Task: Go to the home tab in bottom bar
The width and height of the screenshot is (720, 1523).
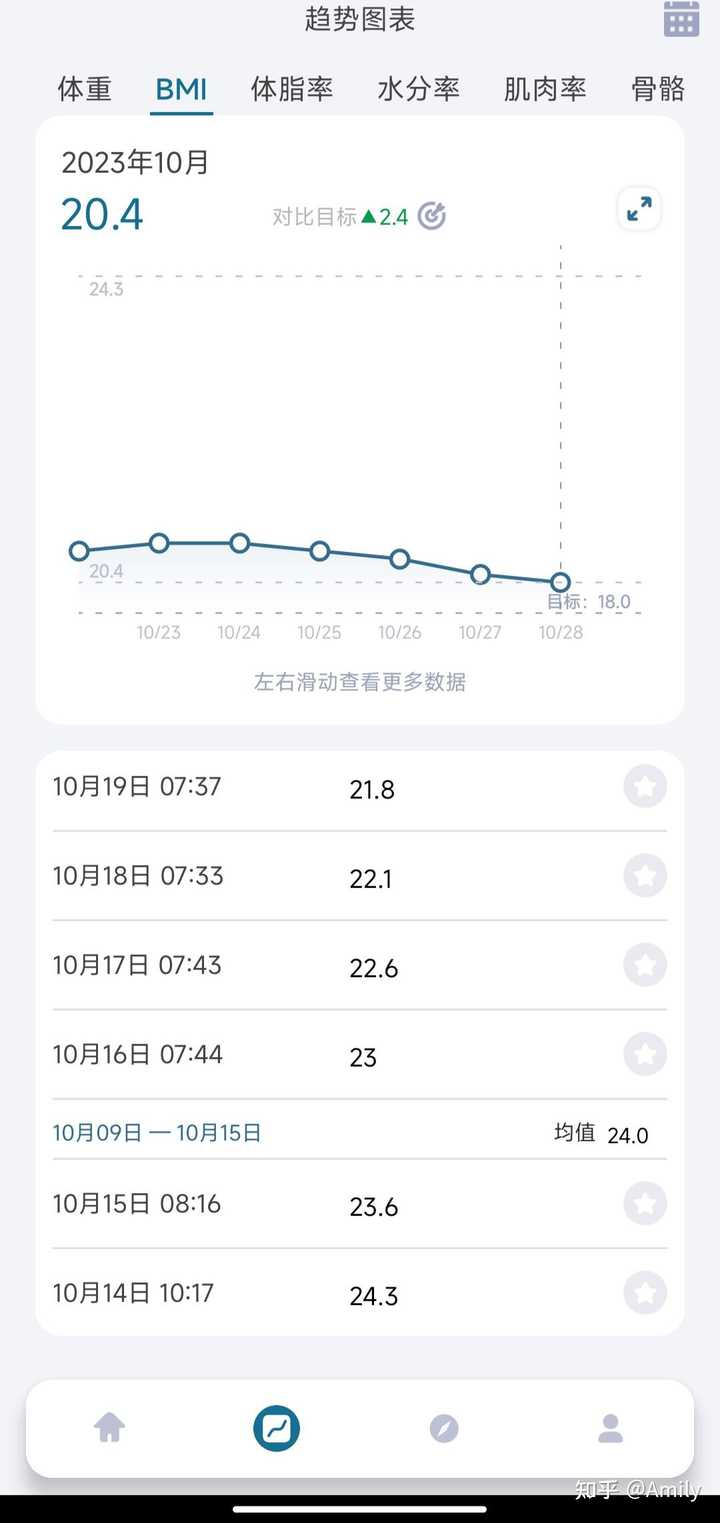Action: [109, 1427]
